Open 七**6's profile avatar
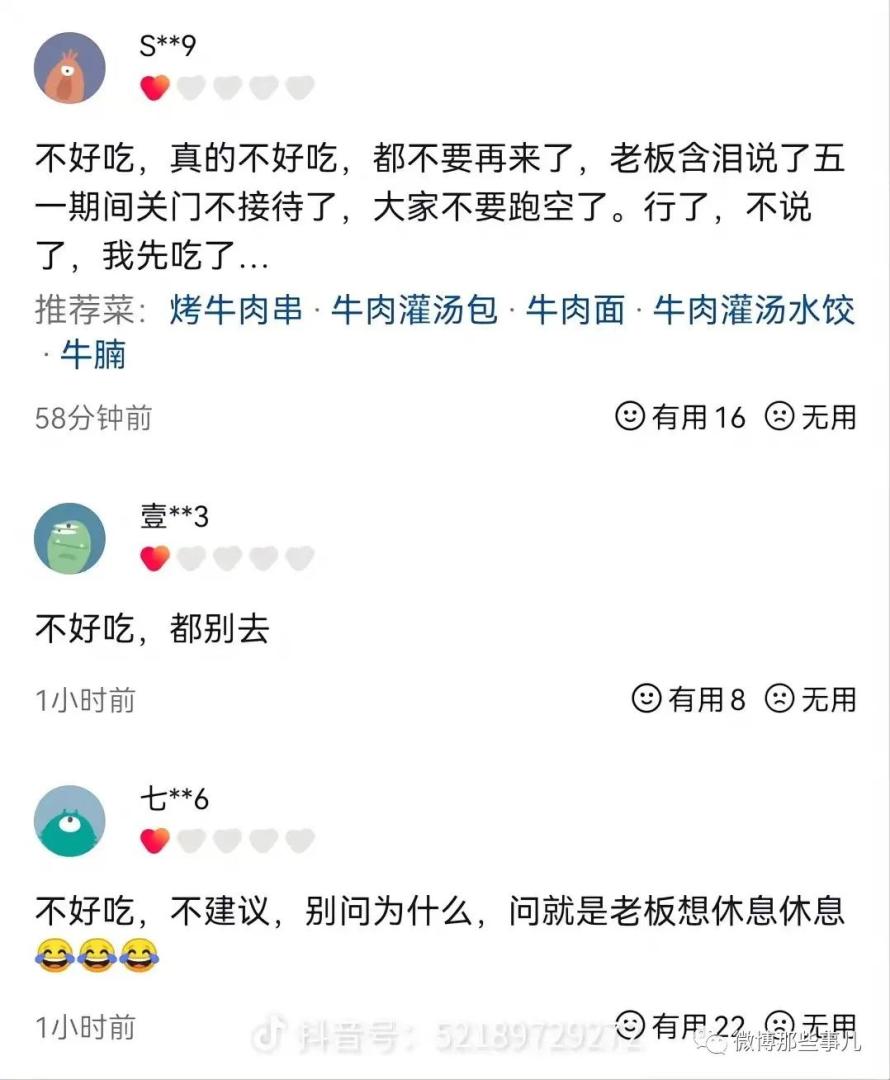890x1080 pixels. tap(70, 821)
